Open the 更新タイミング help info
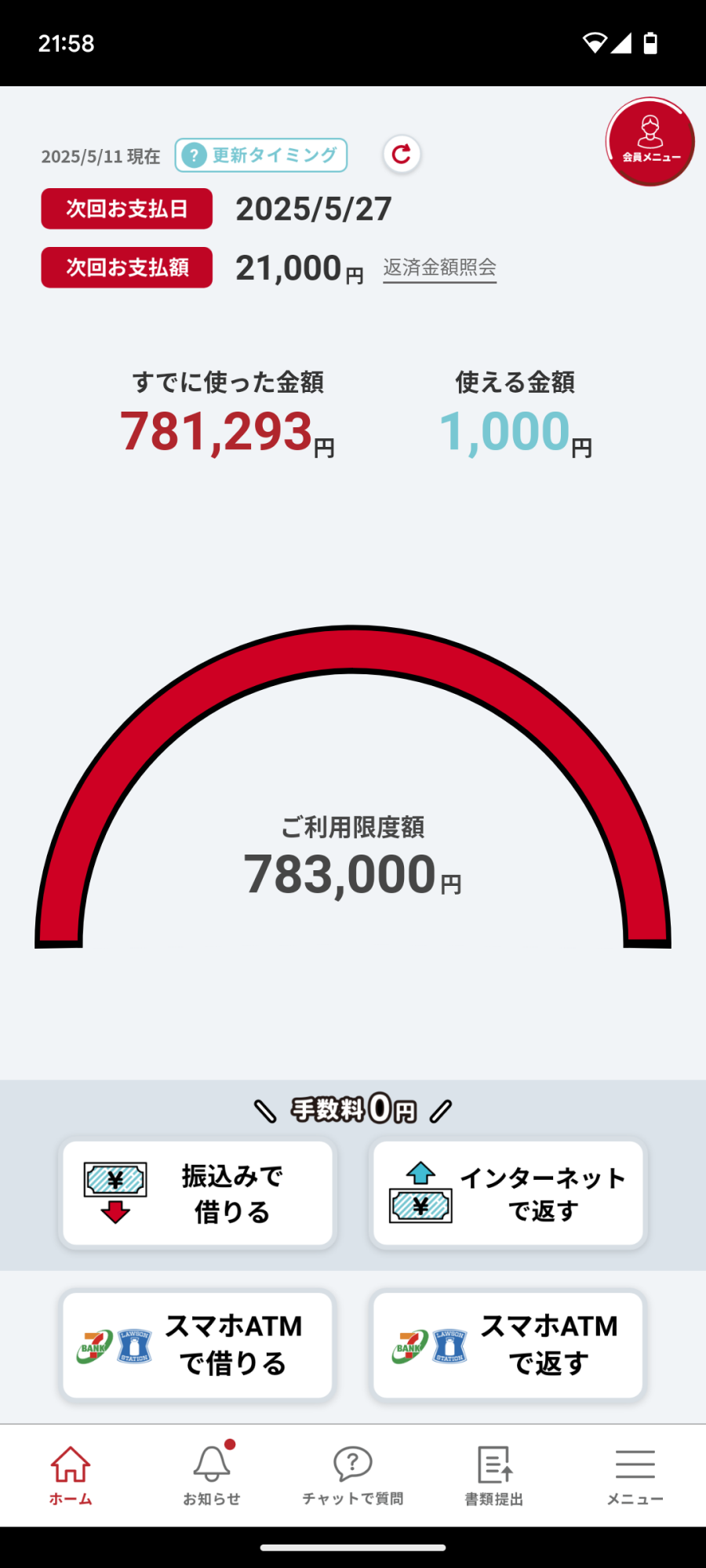 point(261,155)
